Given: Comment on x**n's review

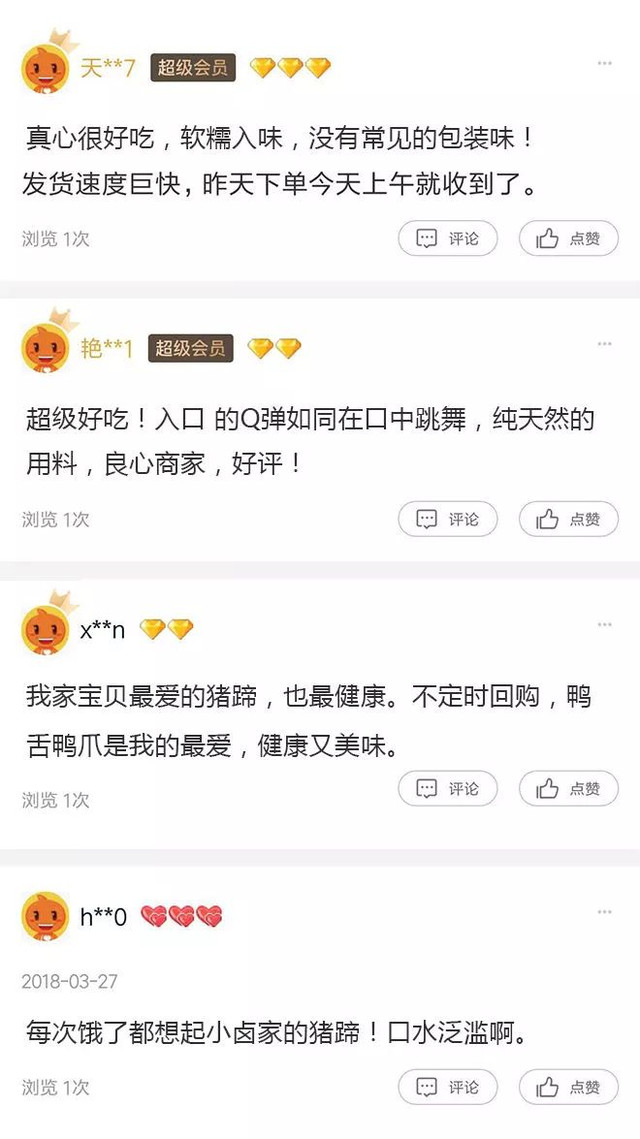Looking at the screenshot, I should click(447, 789).
